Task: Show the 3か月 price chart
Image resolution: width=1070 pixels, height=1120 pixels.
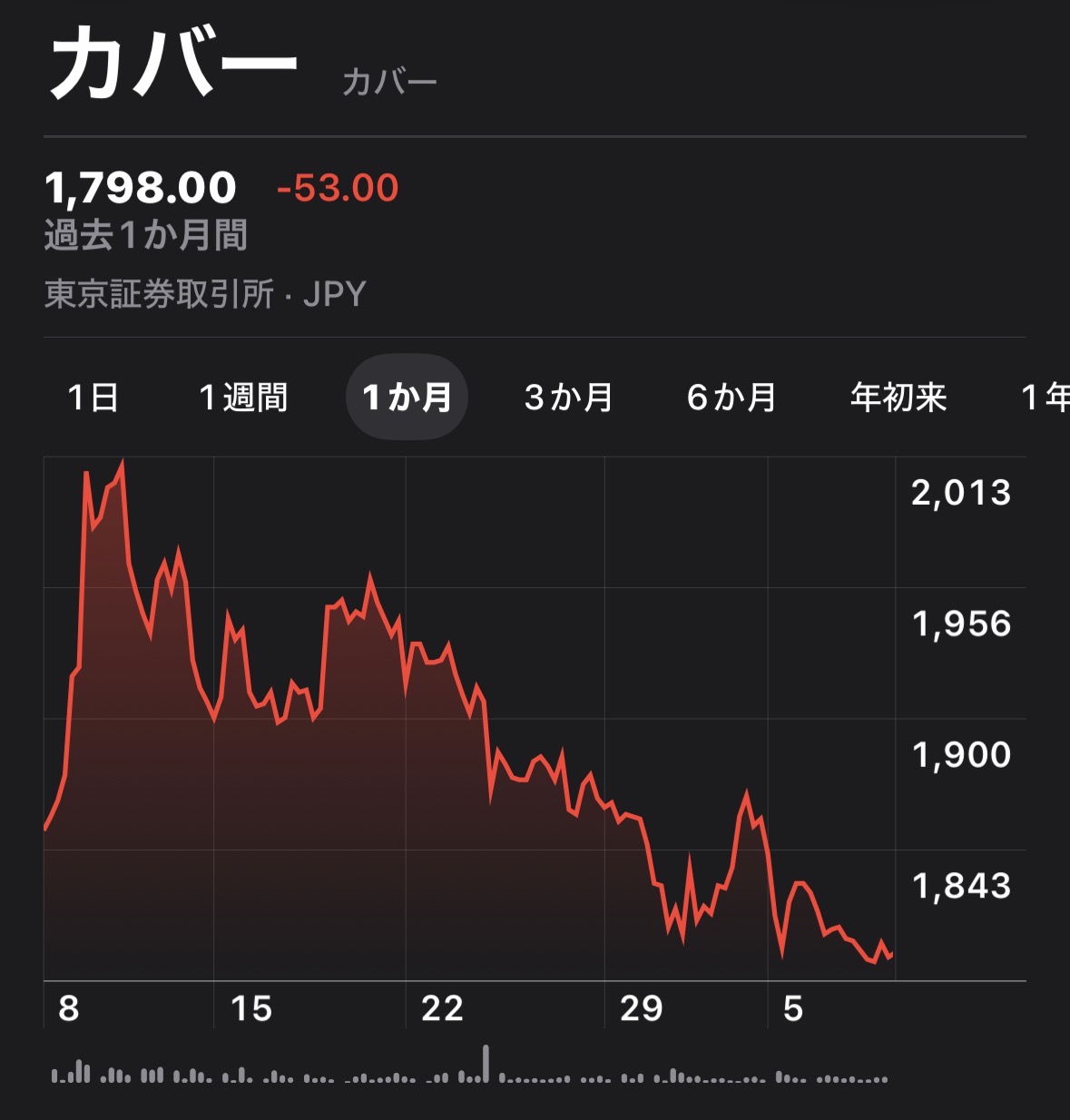Action: pyautogui.click(x=569, y=398)
